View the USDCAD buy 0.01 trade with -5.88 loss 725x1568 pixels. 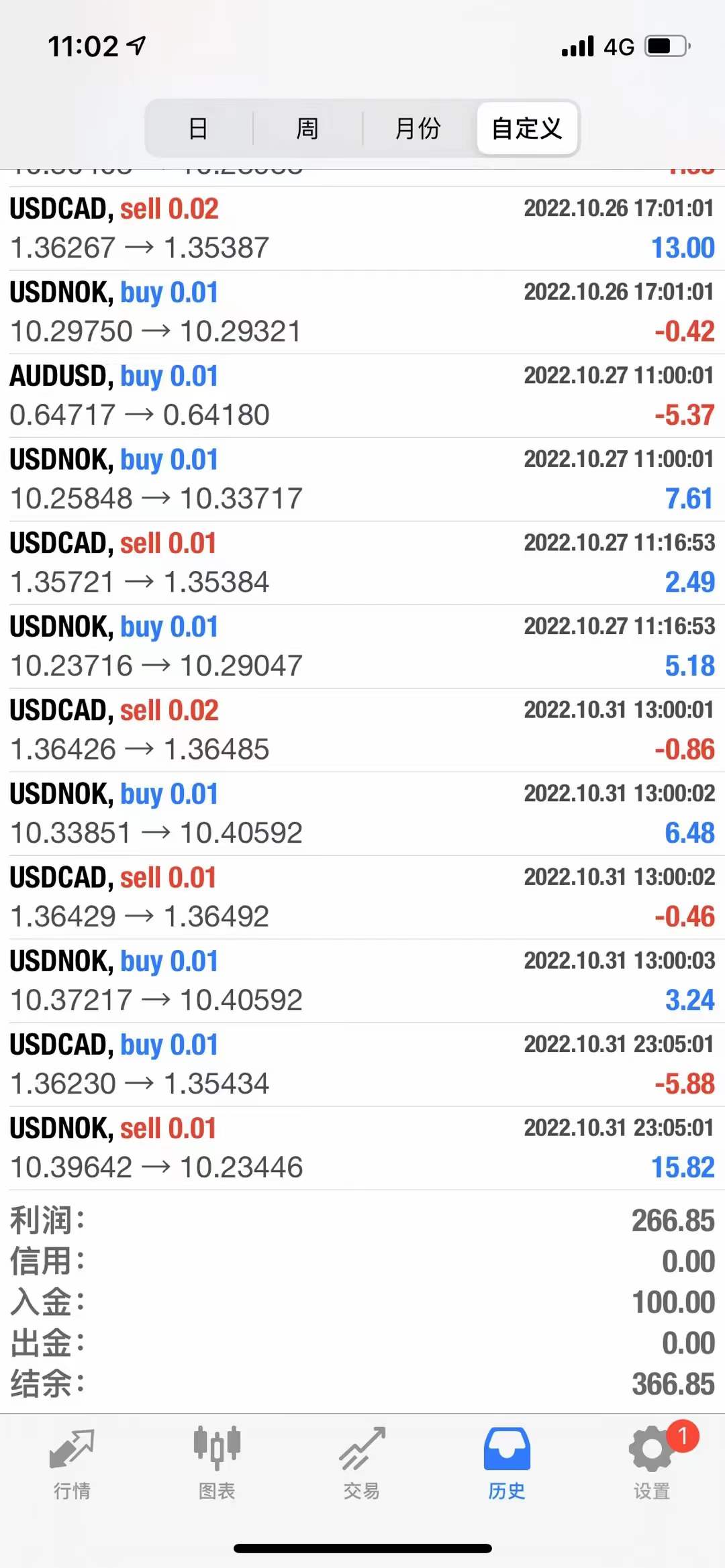tap(362, 1064)
